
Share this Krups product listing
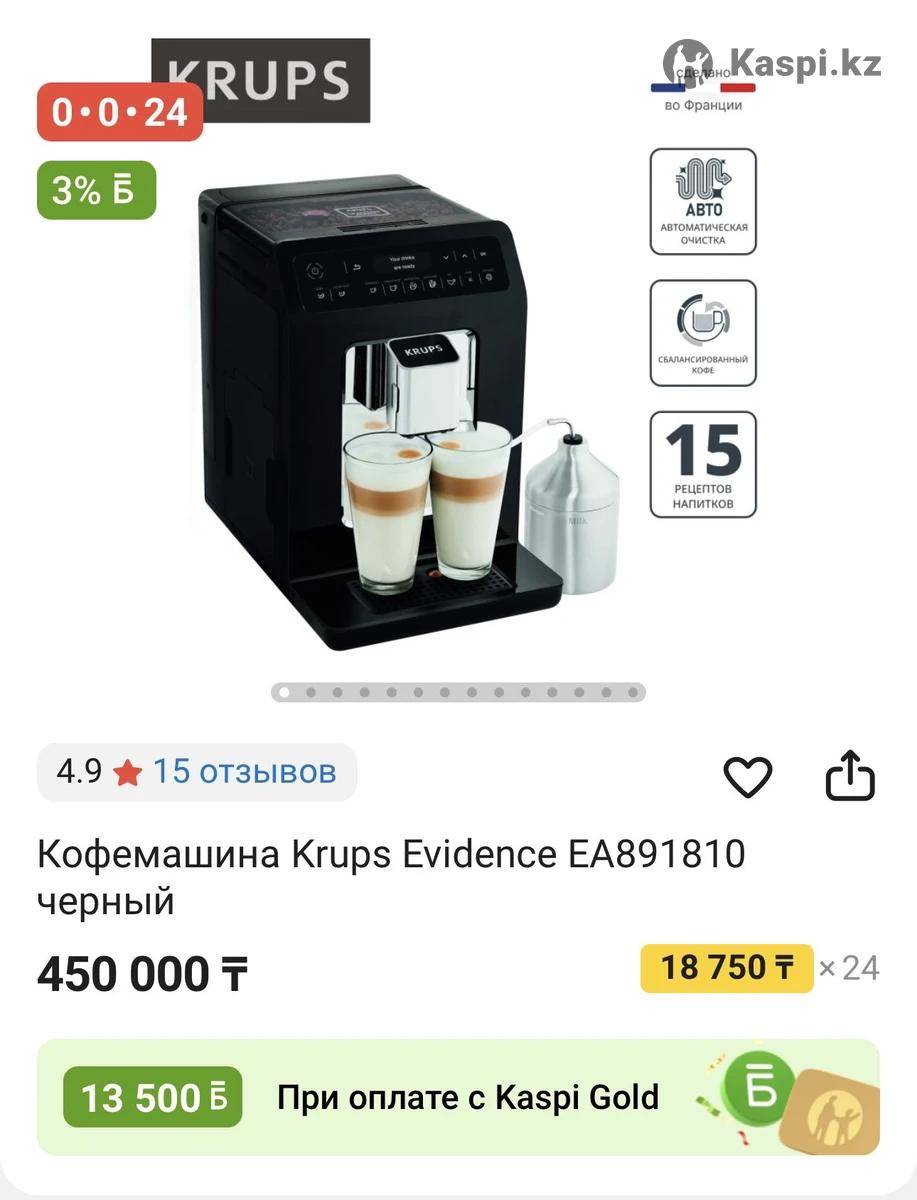click(x=850, y=777)
